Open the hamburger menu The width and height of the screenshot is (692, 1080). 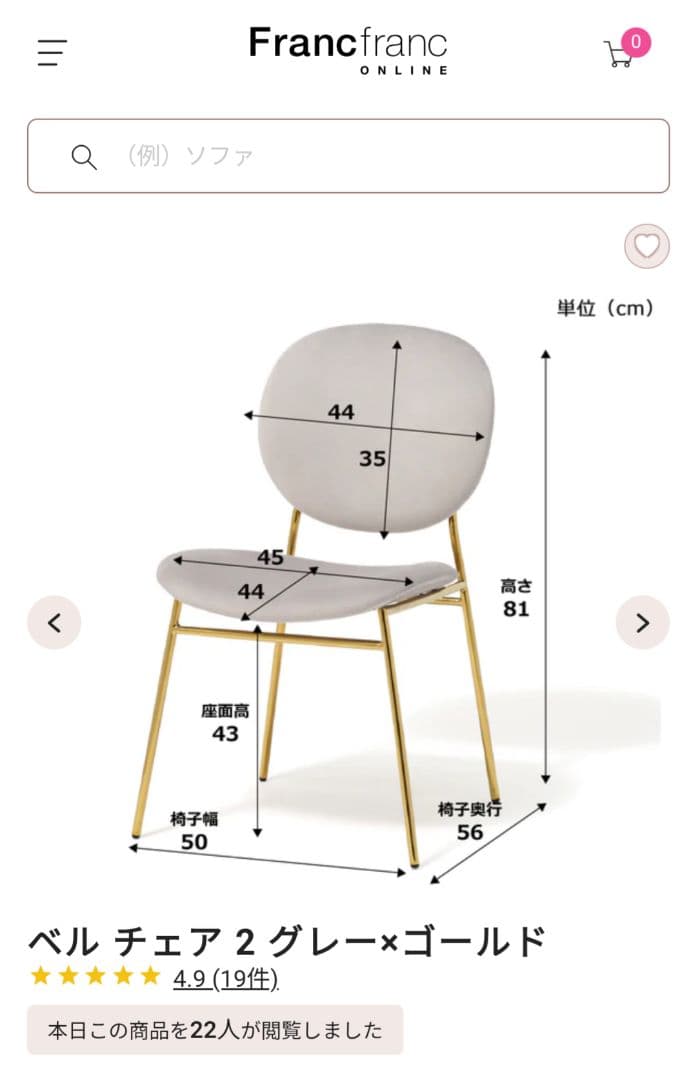(x=52, y=52)
